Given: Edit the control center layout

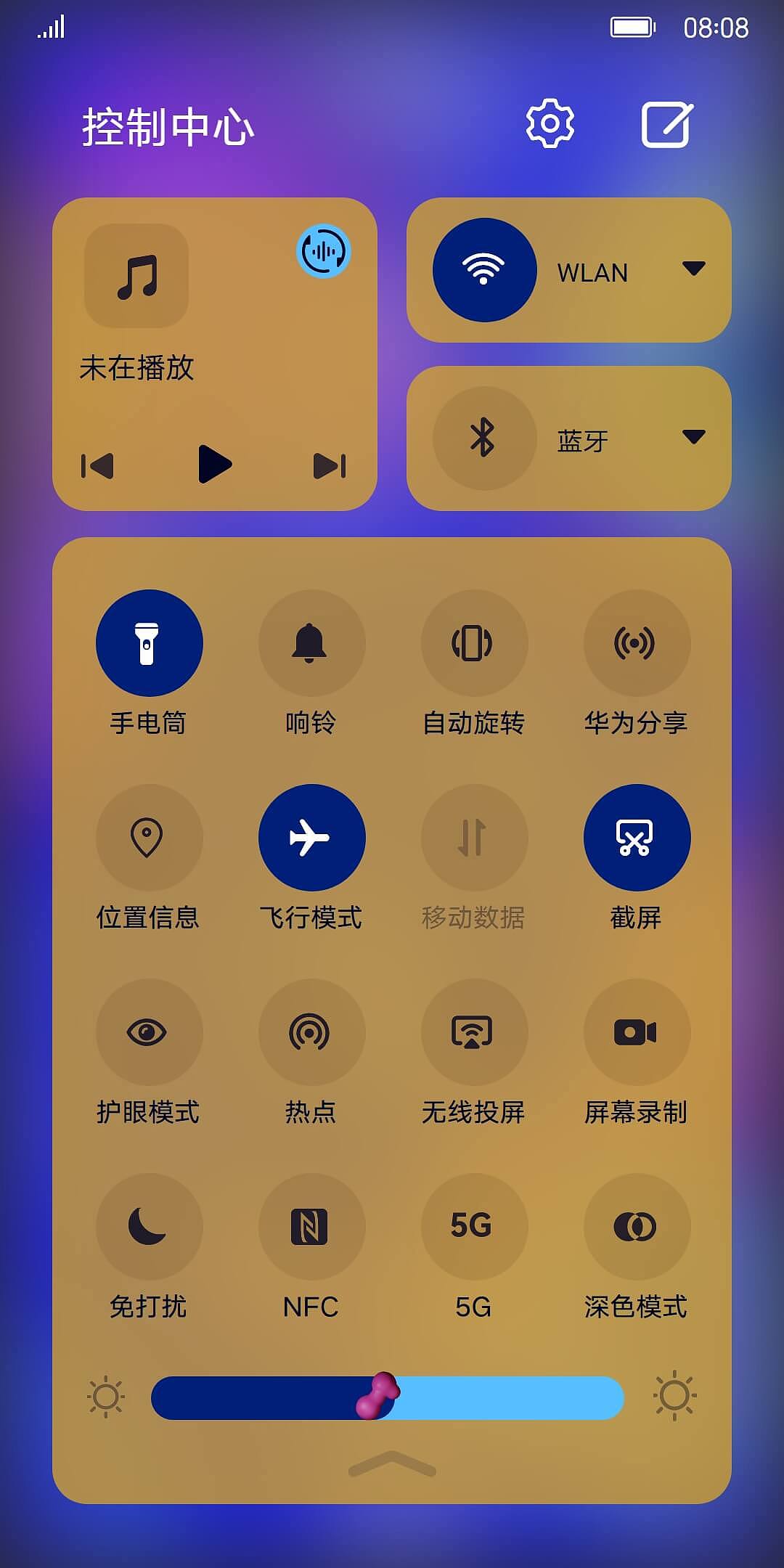Looking at the screenshot, I should (x=666, y=123).
